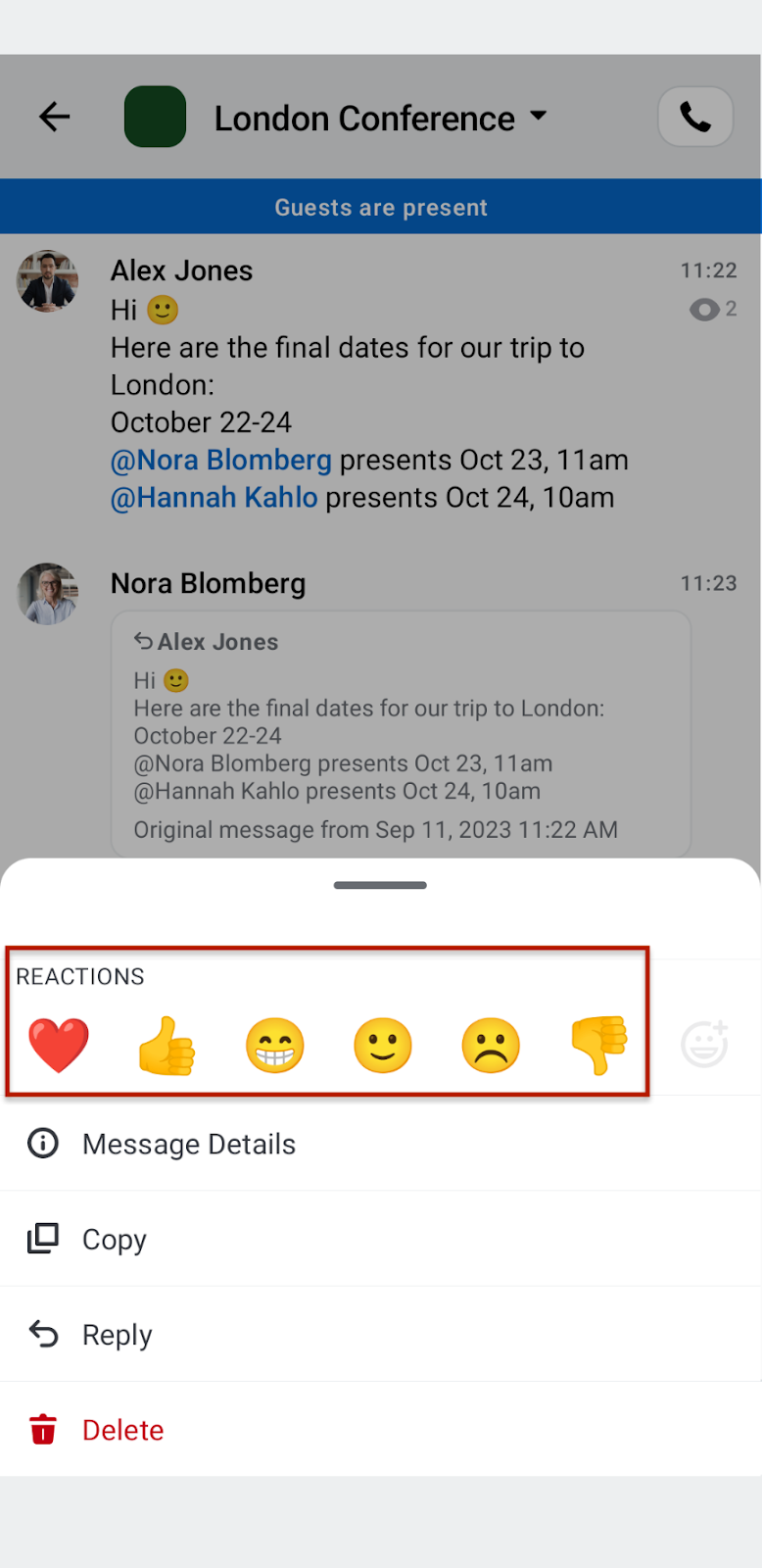Open Message Details
The image size is (762, 1568).
[381, 1144]
